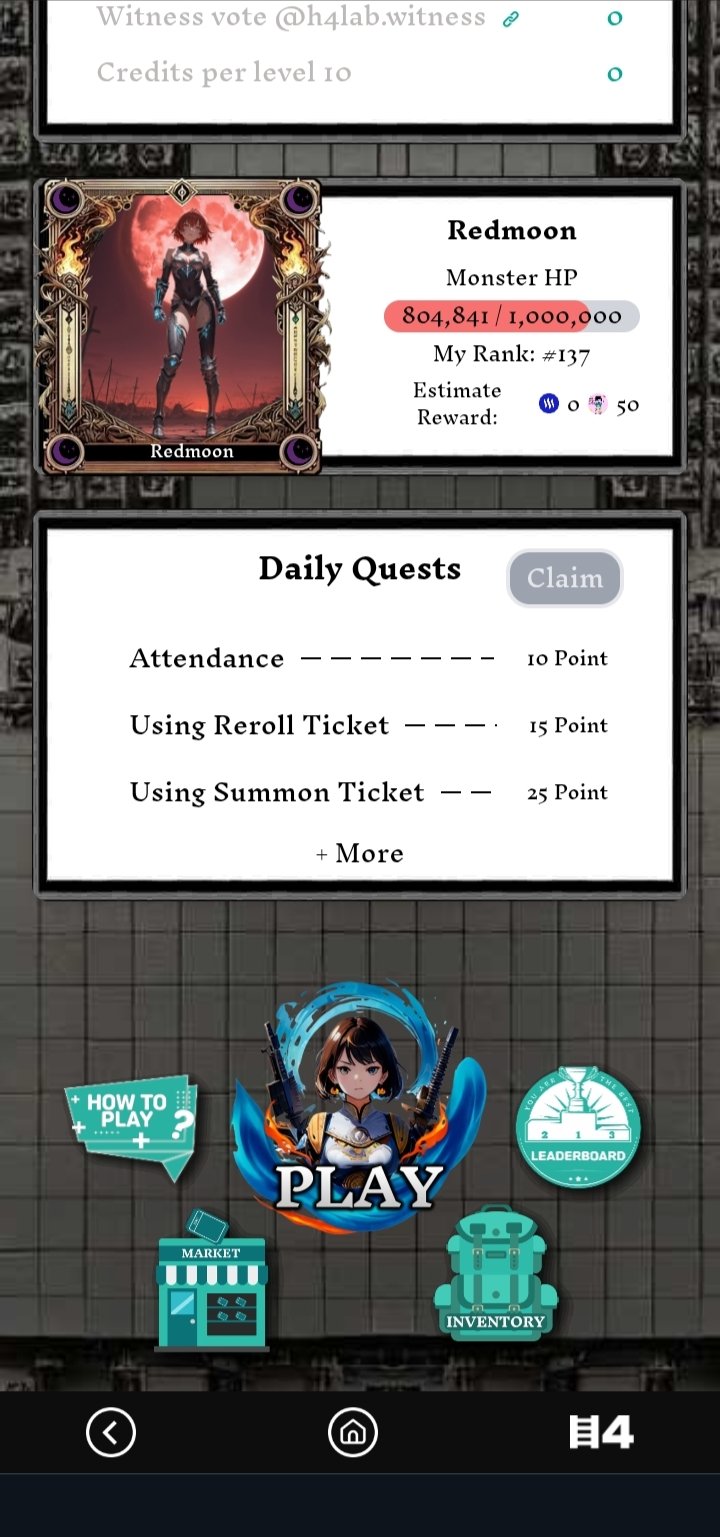
Task: Open the Leaderboard
Action: click(578, 1126)
